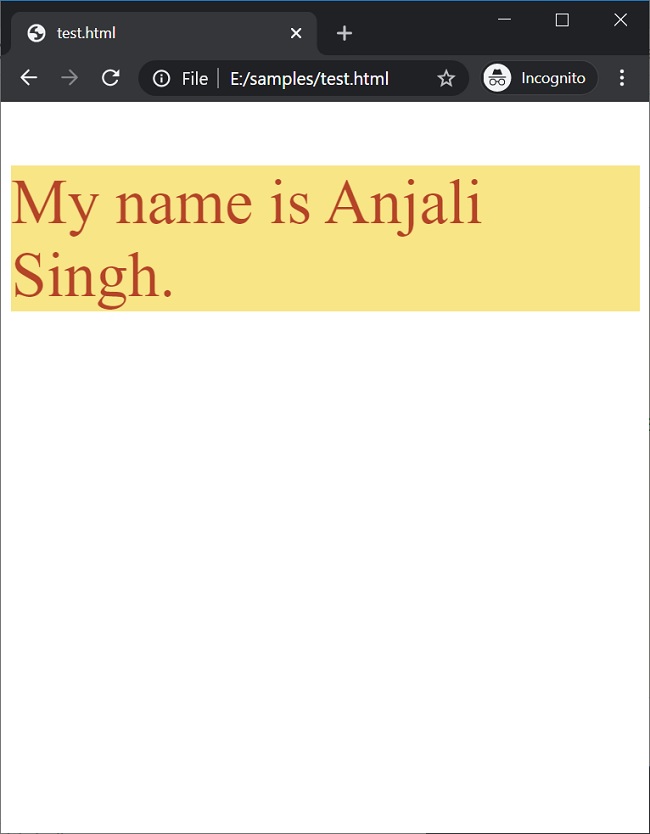Bookmark this page with the star

446,78
